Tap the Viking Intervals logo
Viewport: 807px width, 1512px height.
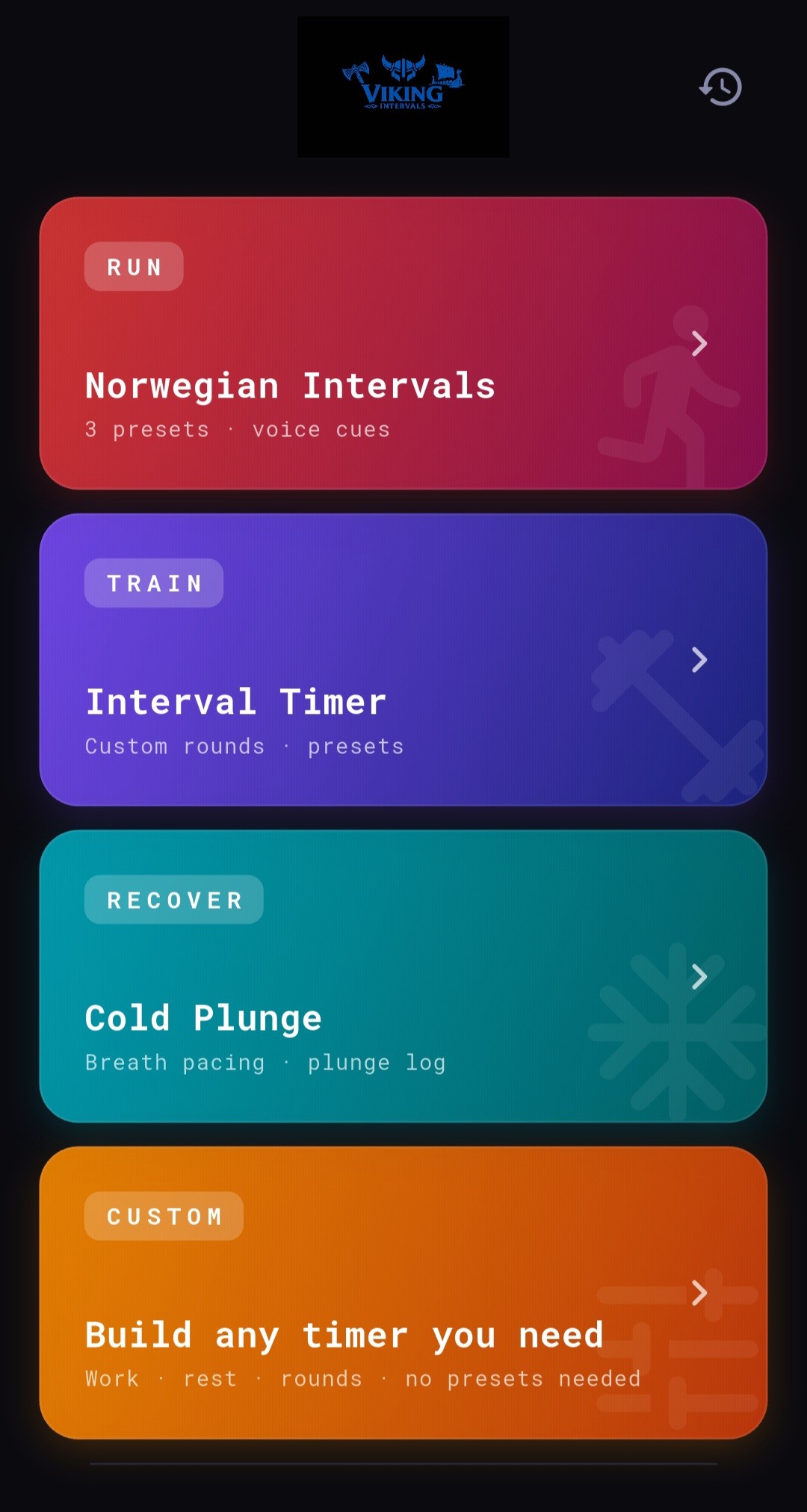coord(402,87)
